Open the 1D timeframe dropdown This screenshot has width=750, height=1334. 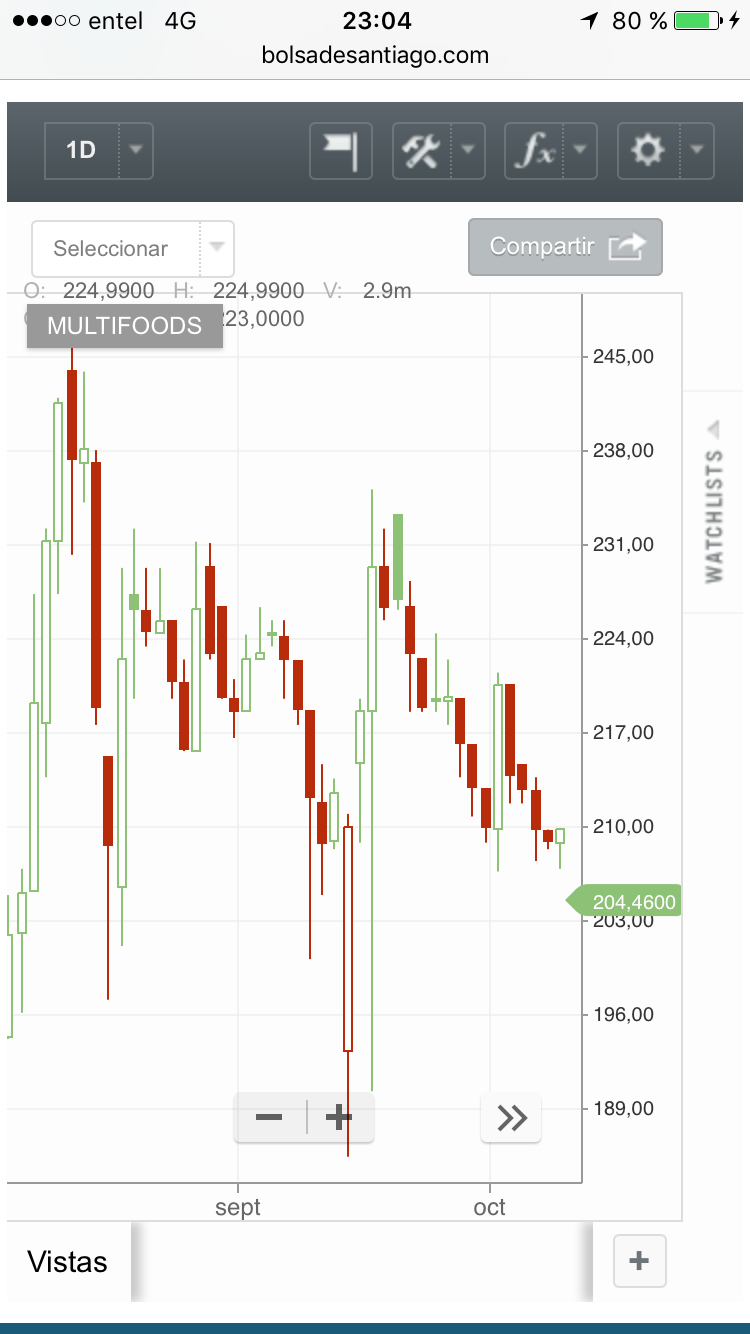[x=99, y=151]
